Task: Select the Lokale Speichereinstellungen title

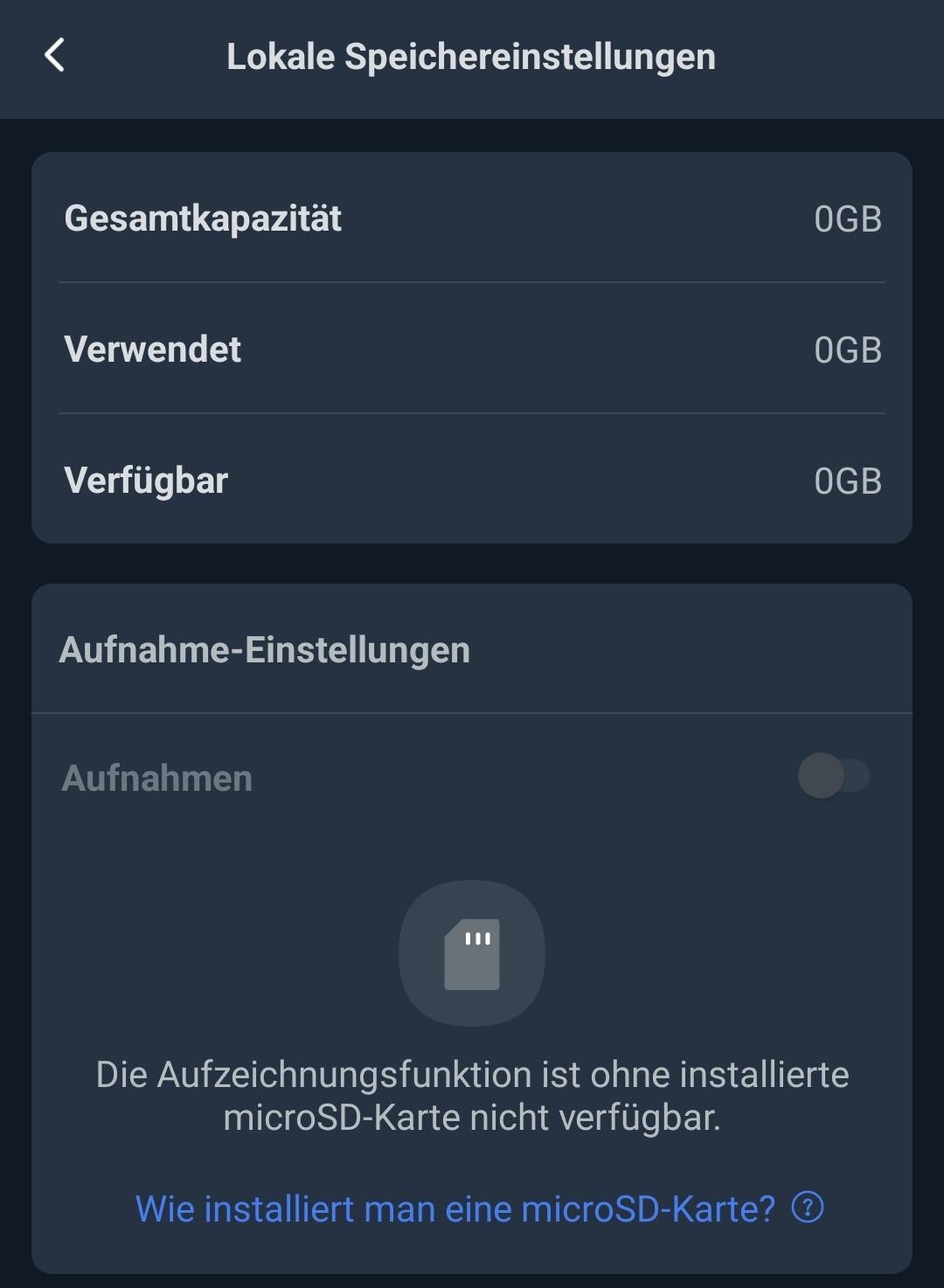Action: (471, 58)
